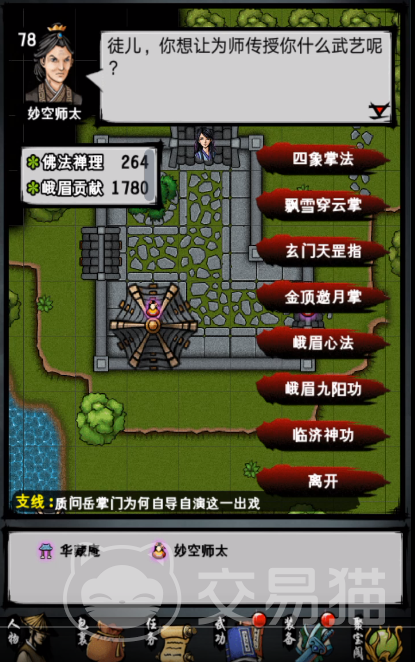This screenshot has height=662, width=415.
Task: Choose 飘雪穿云掌 to learn
Action: coord(323,205)
